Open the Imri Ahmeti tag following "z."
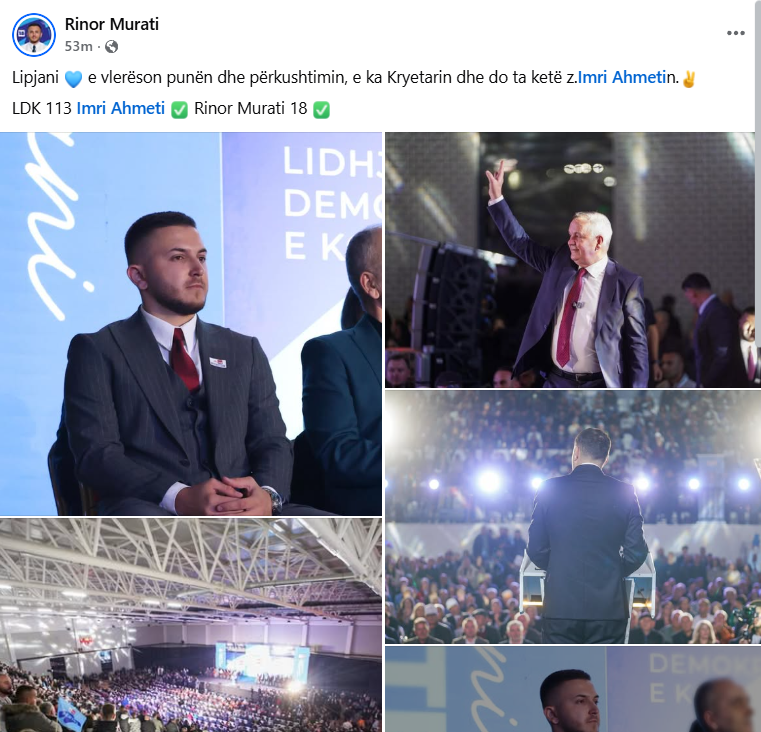761x732 pixels. [x=624, y=78]
